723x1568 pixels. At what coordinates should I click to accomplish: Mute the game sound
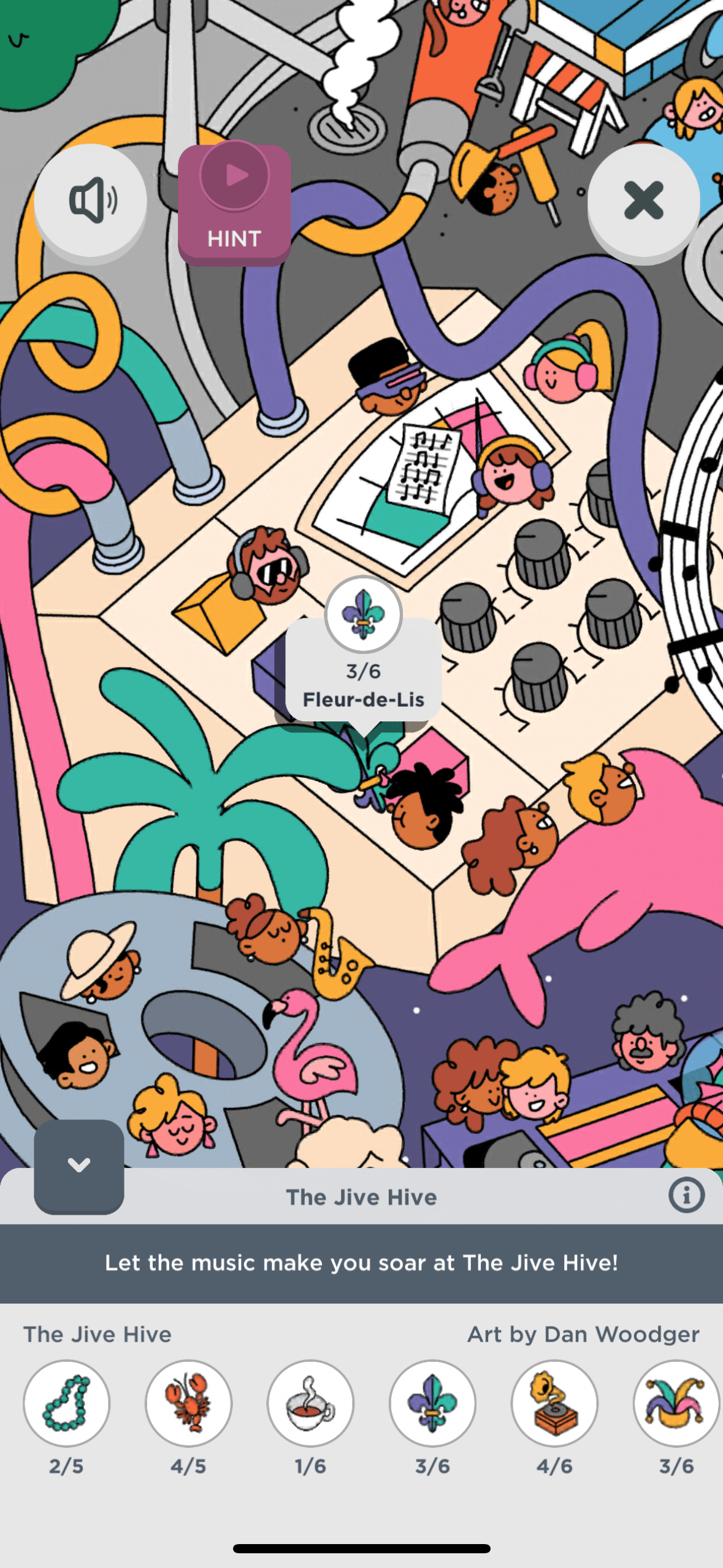coord(90,200)
